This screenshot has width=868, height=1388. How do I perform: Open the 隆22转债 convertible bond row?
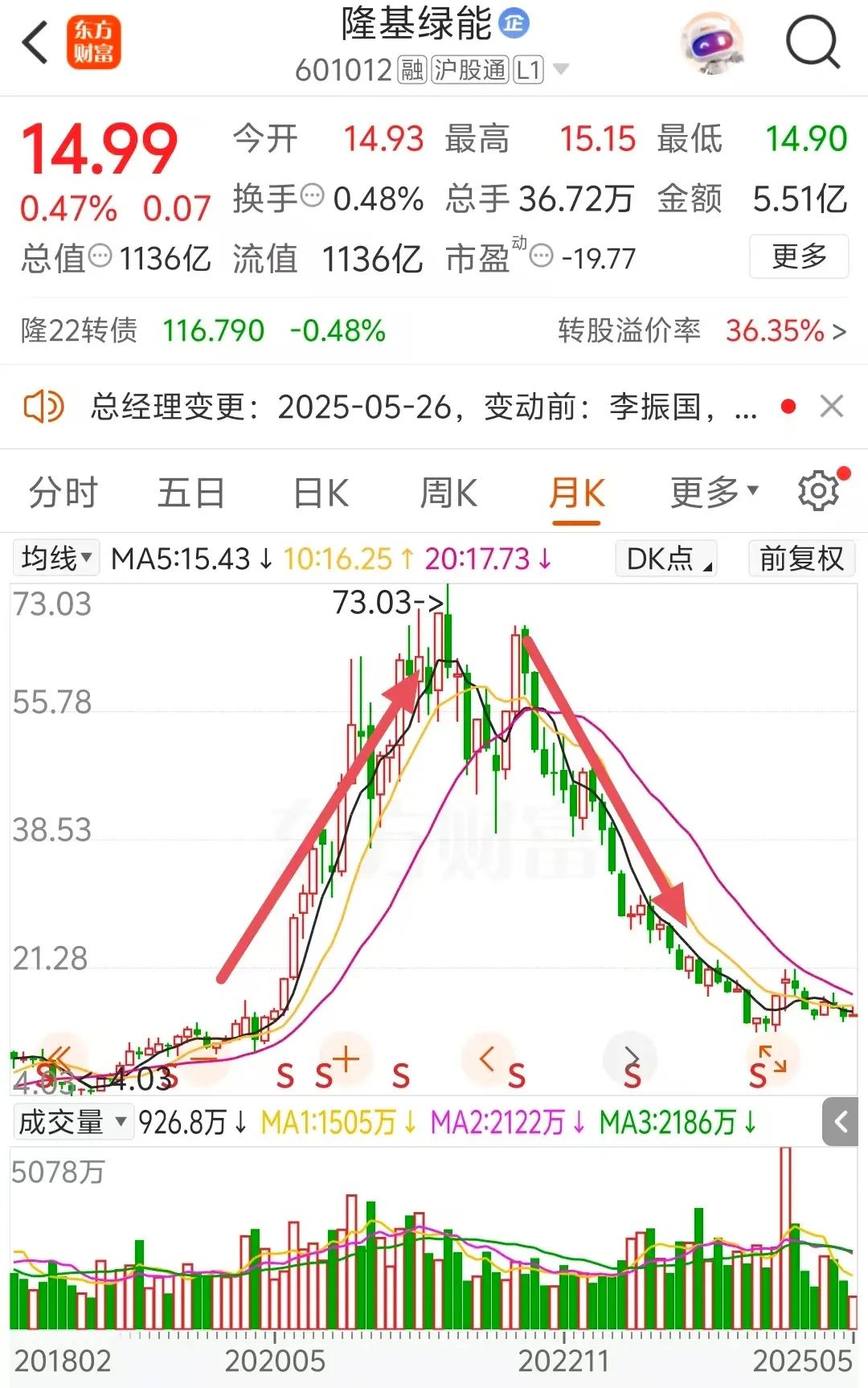203,330
